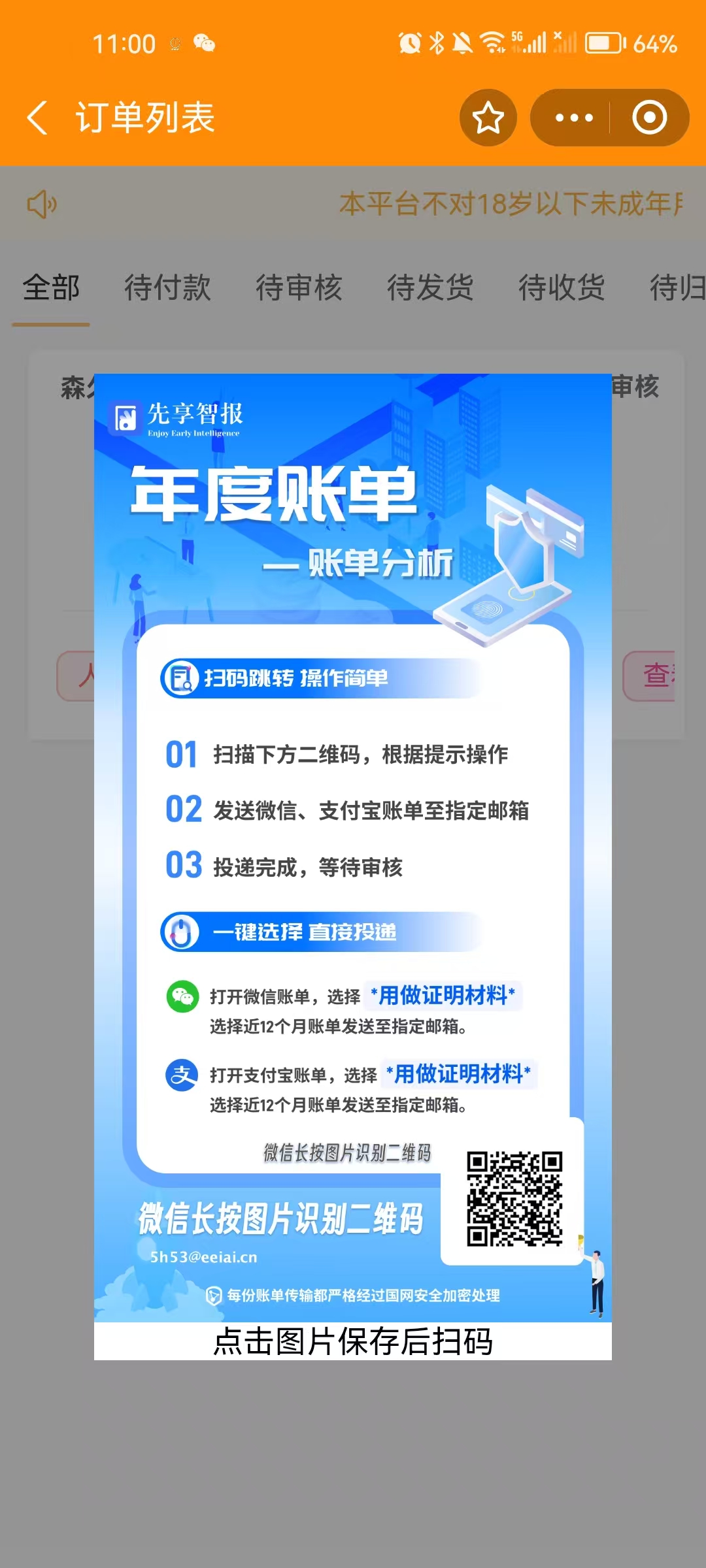Open the mini program's three-dot menu
This screenshot has height=1568, width=706.
tap(573, 118)
